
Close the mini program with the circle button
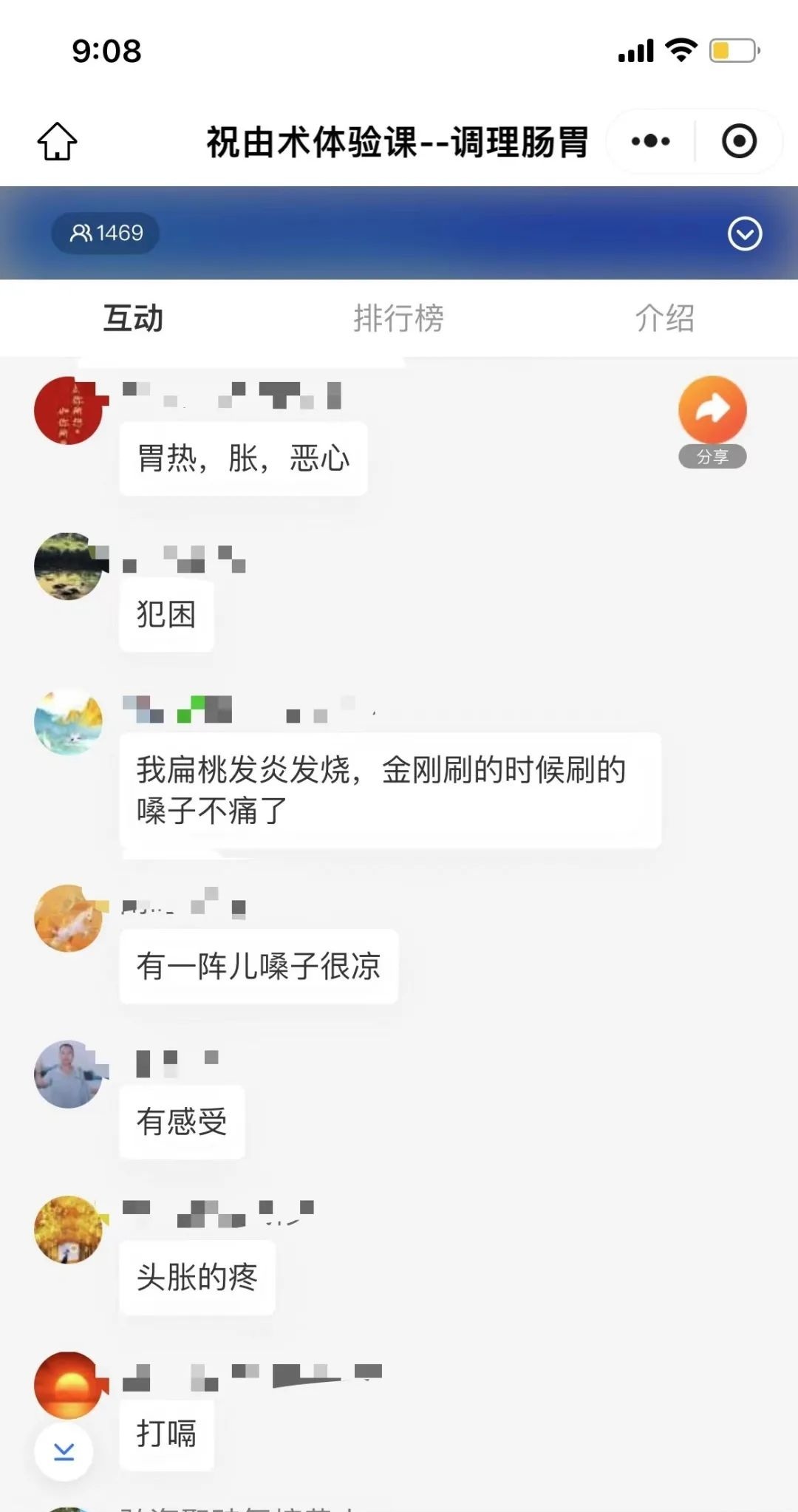(x=739, y=141)
